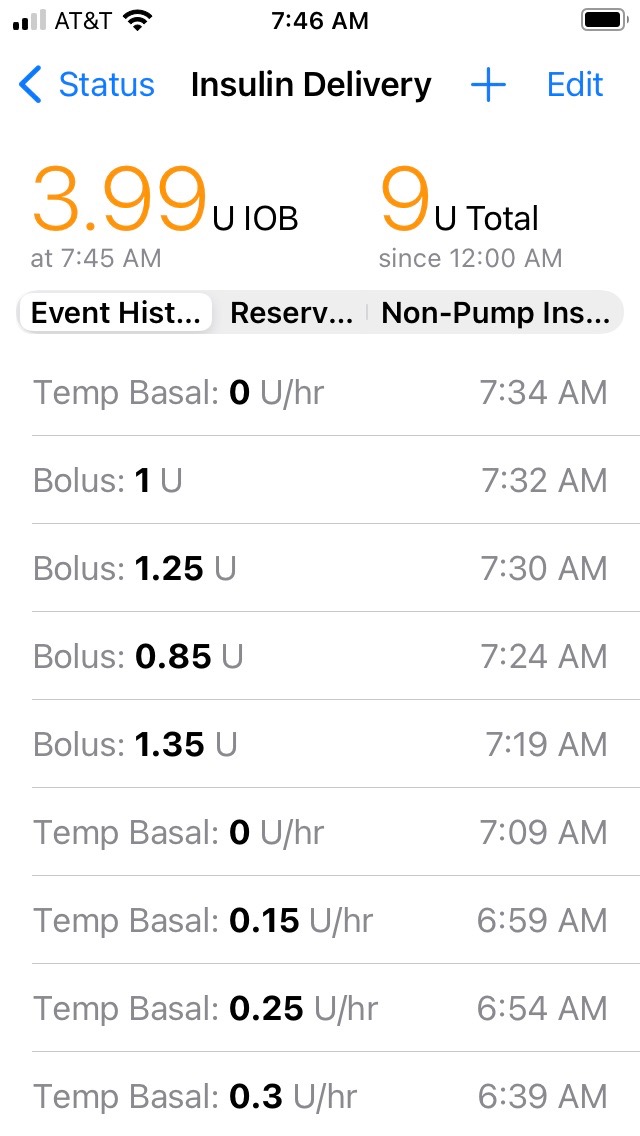Viewport: 640px width, 1136px height.
Task: Select the Reservoir segment
Action: (291, 313)
